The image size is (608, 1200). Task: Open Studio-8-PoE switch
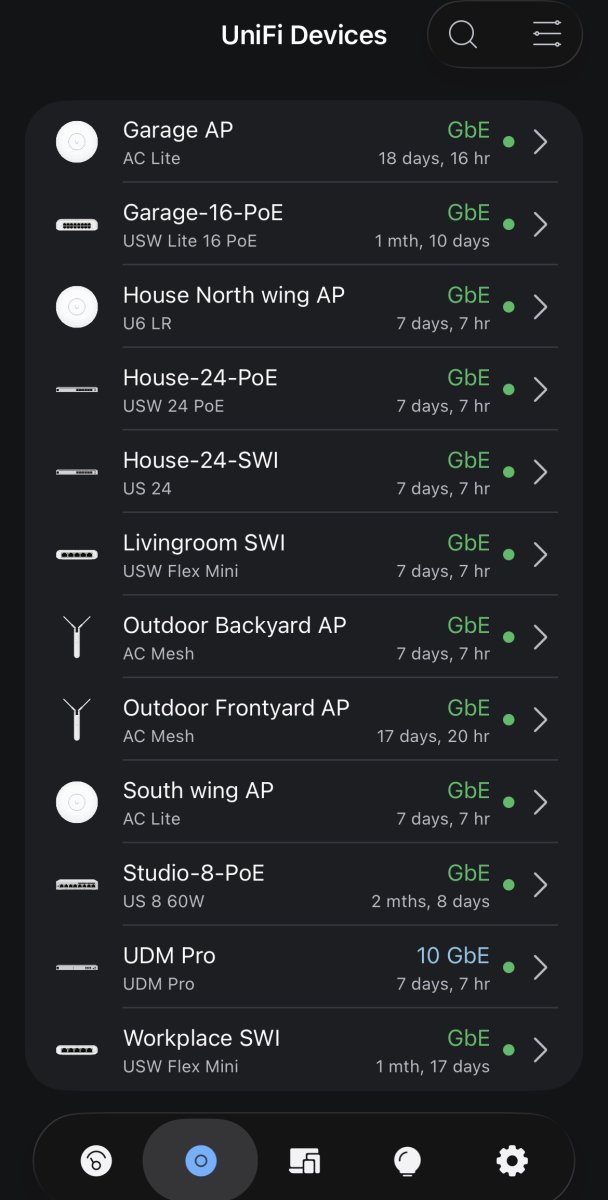coord(304,885)
